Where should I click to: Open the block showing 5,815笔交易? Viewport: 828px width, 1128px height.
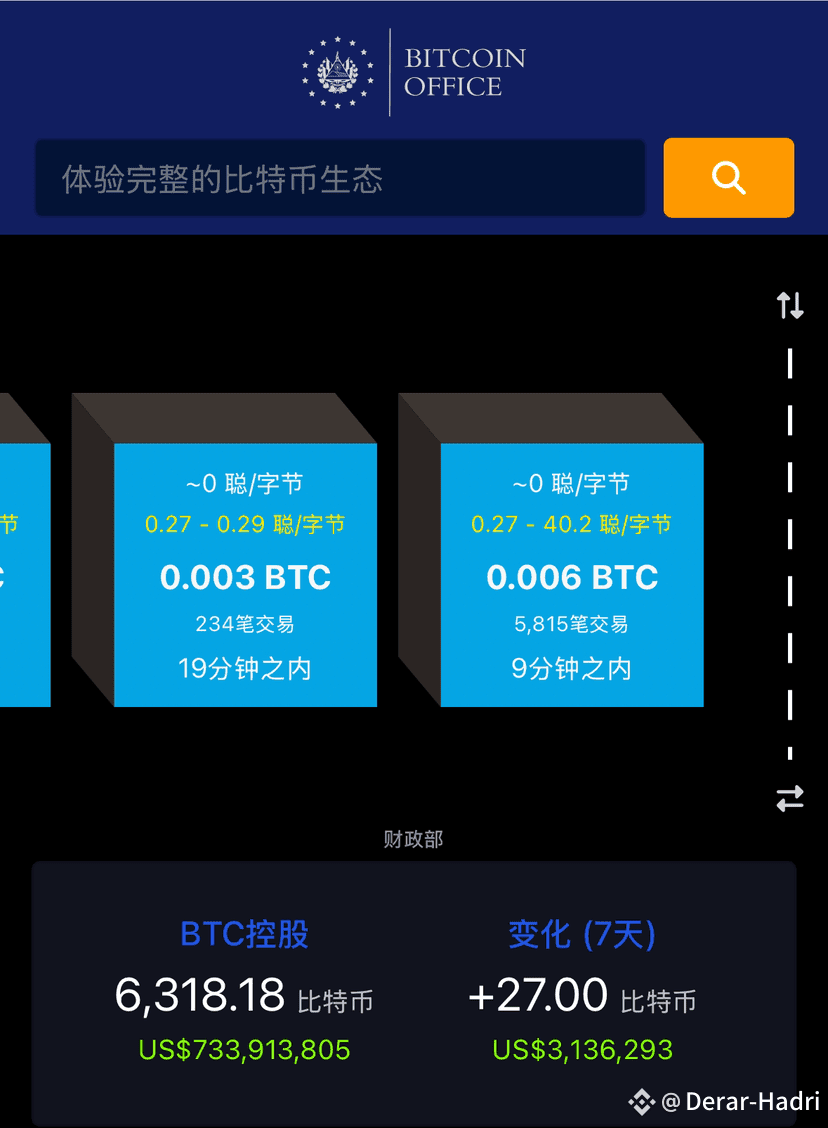571,622
